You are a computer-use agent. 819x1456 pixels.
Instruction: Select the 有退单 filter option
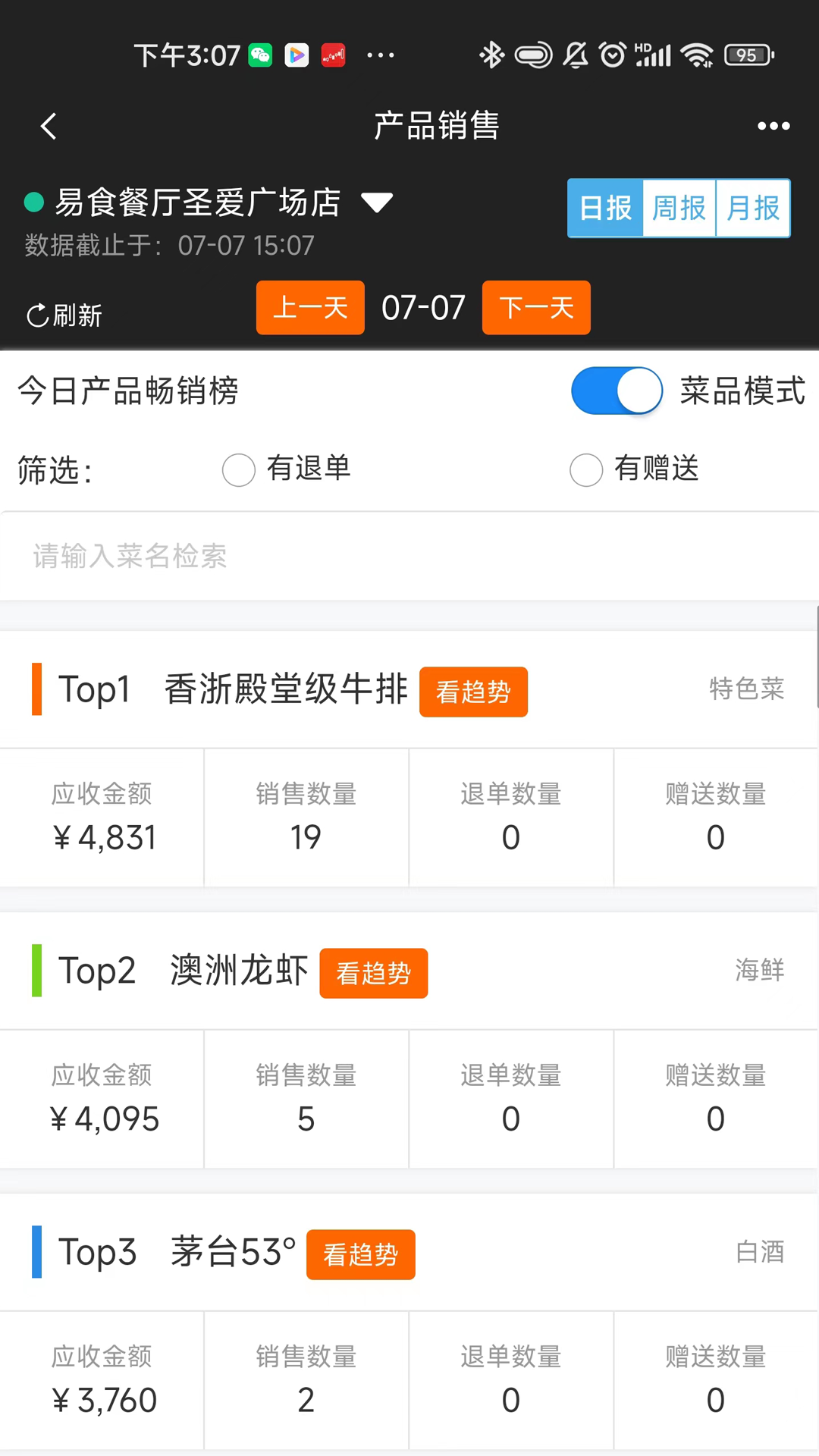[238, 470]
